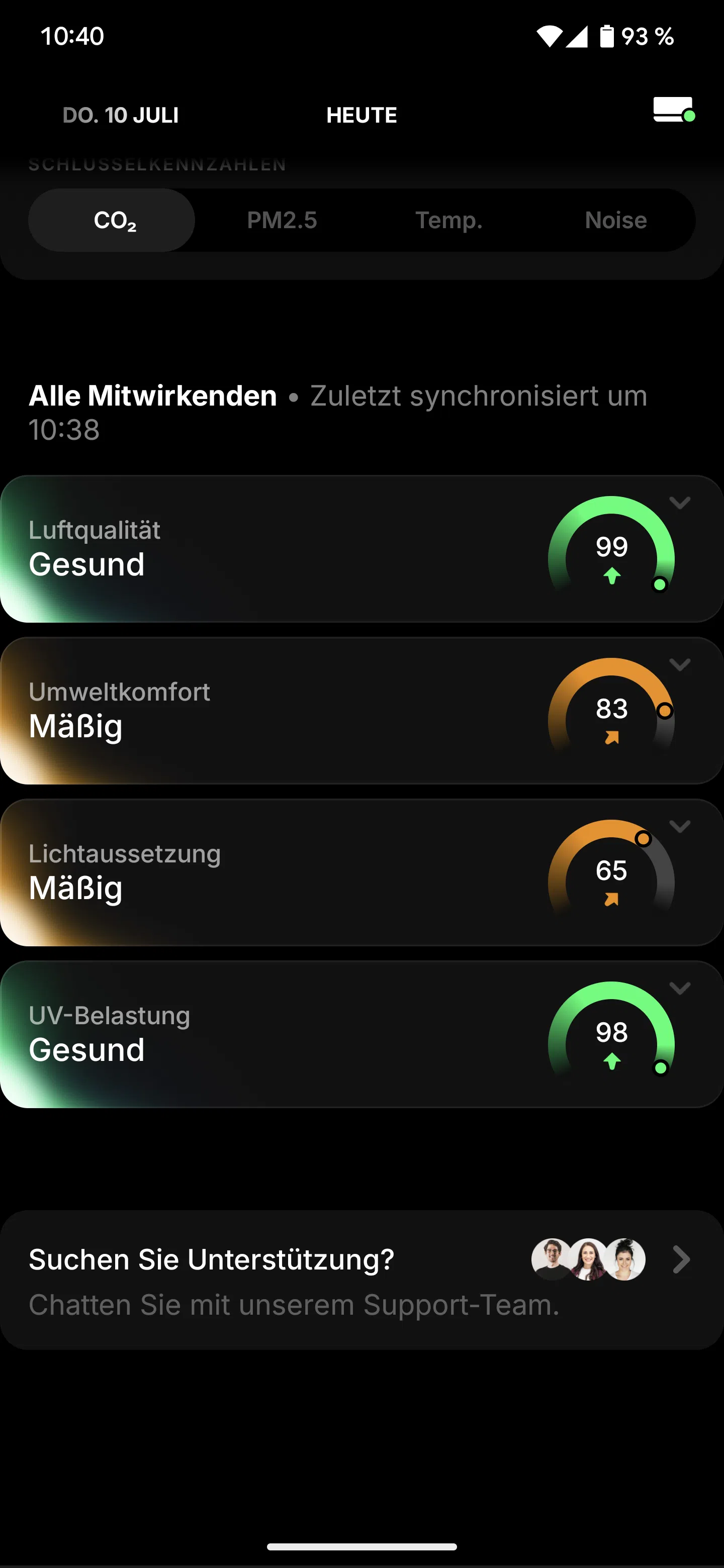Switch to the PM2.5 tab
Viewport: 724px width, 1568px height.
(x=282, y=220)
